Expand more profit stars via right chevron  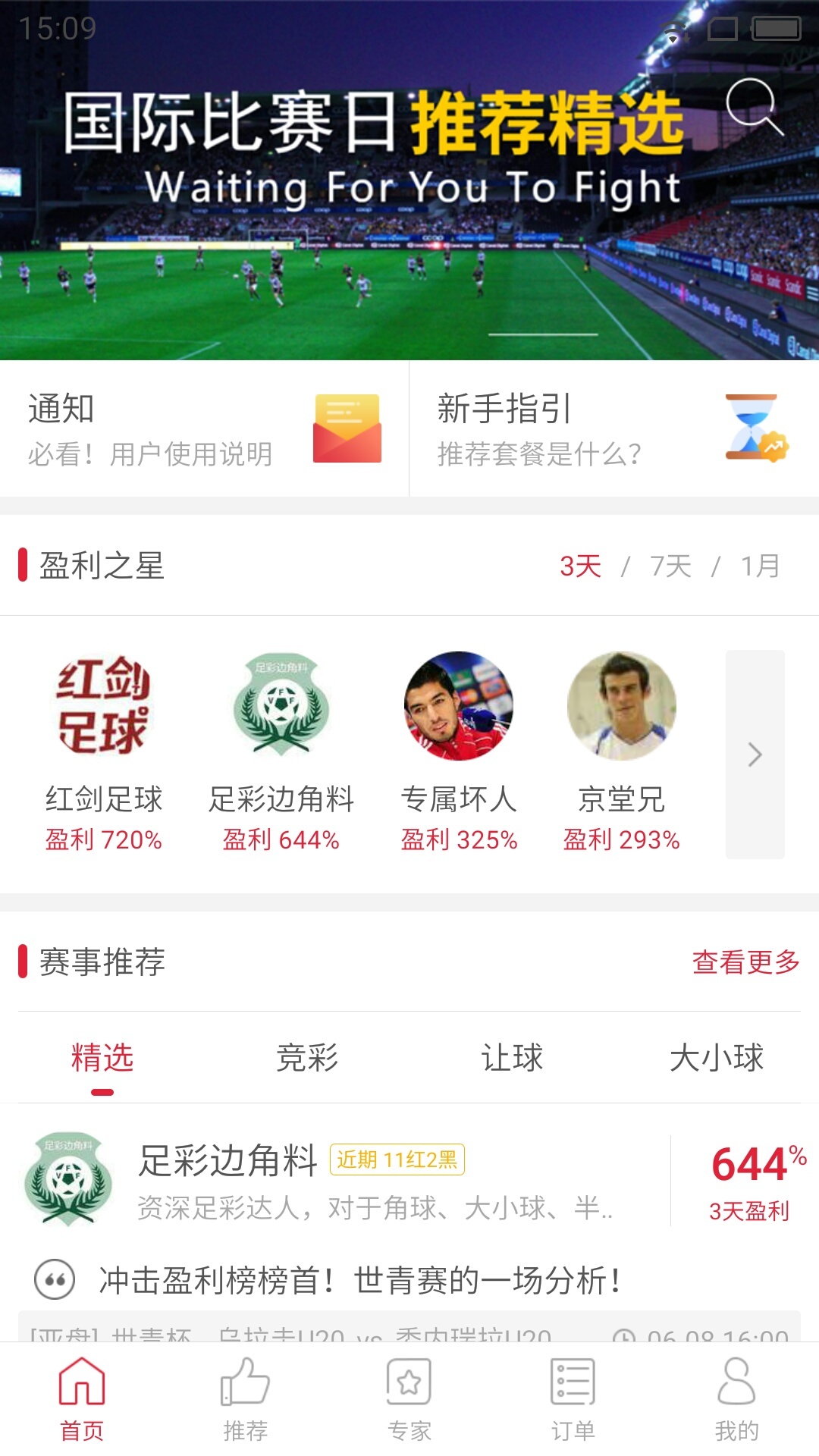click(755, 755)
